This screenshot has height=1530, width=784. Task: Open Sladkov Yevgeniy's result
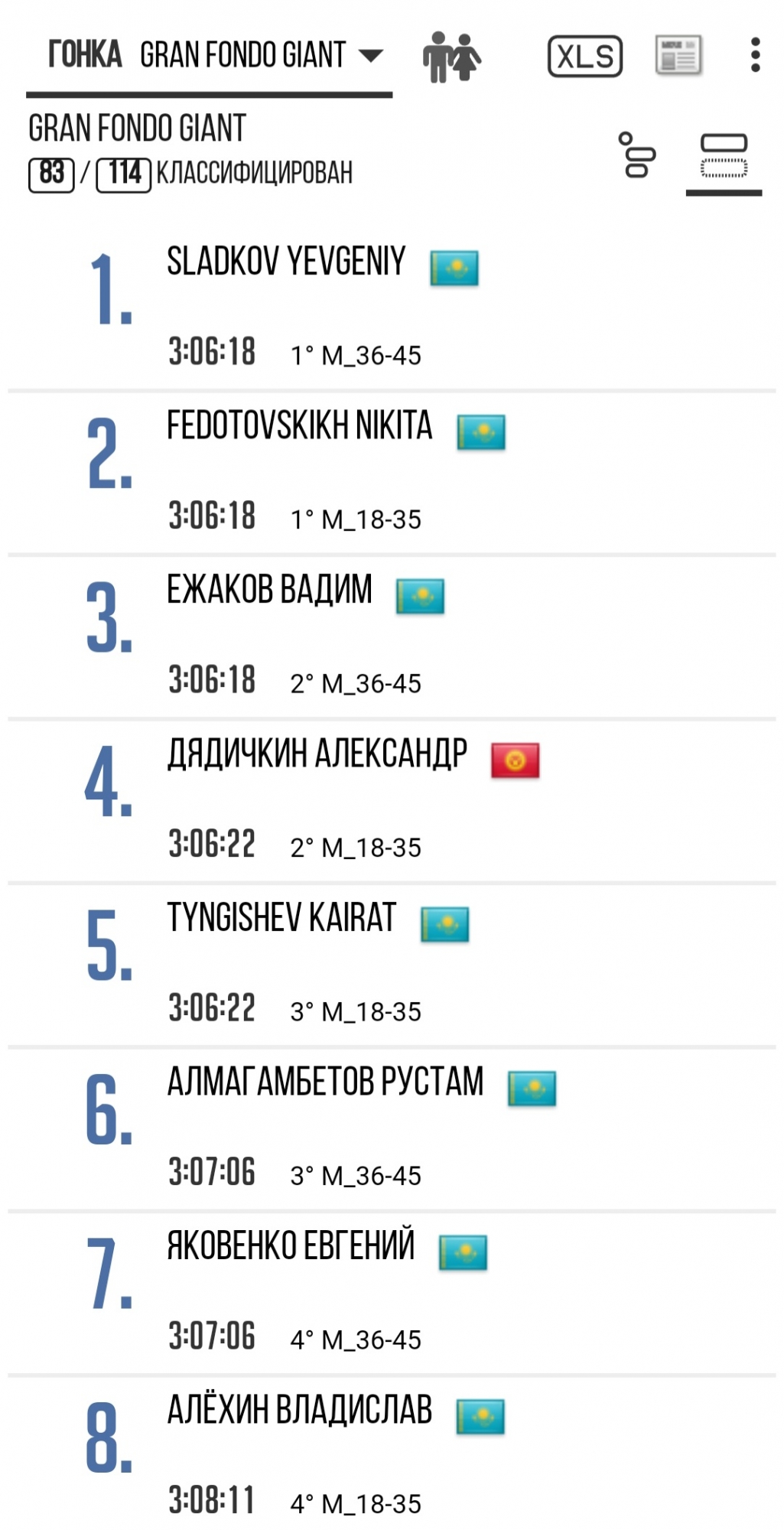(286, 262)
